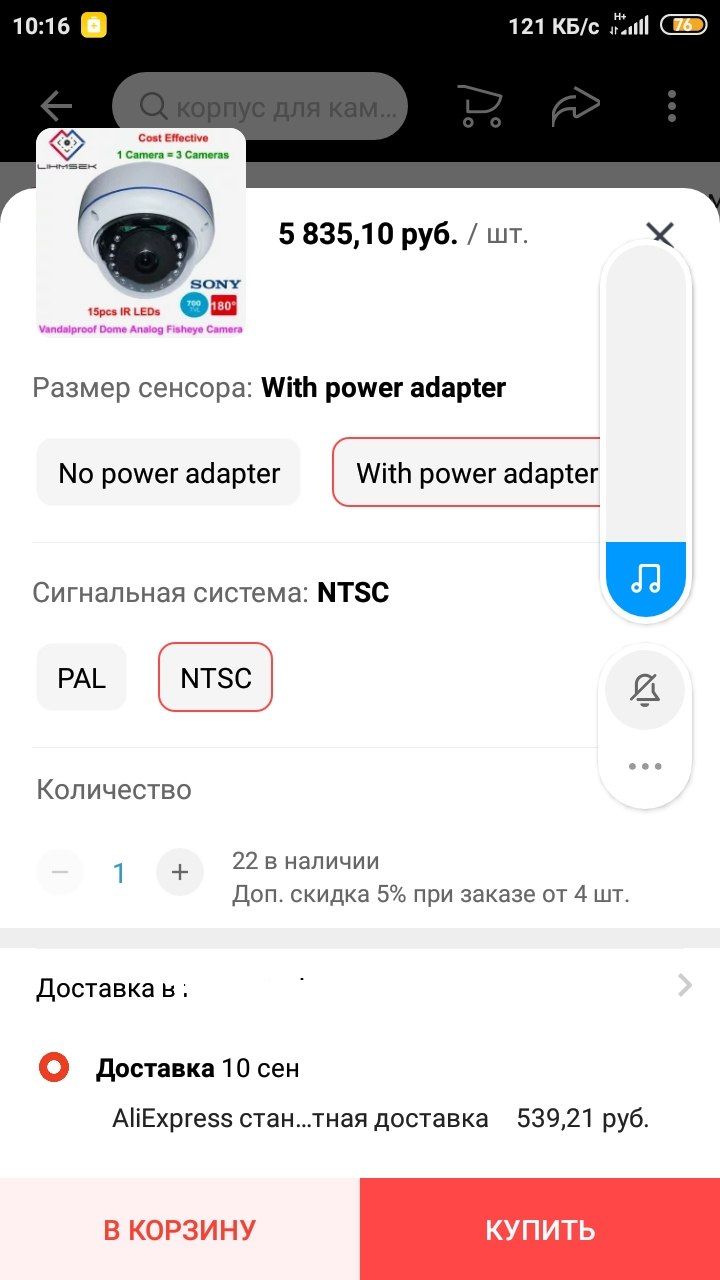Decrease quantity with the minus button
The height and width of the screenshot is (1280, 720).
[60, 873]
